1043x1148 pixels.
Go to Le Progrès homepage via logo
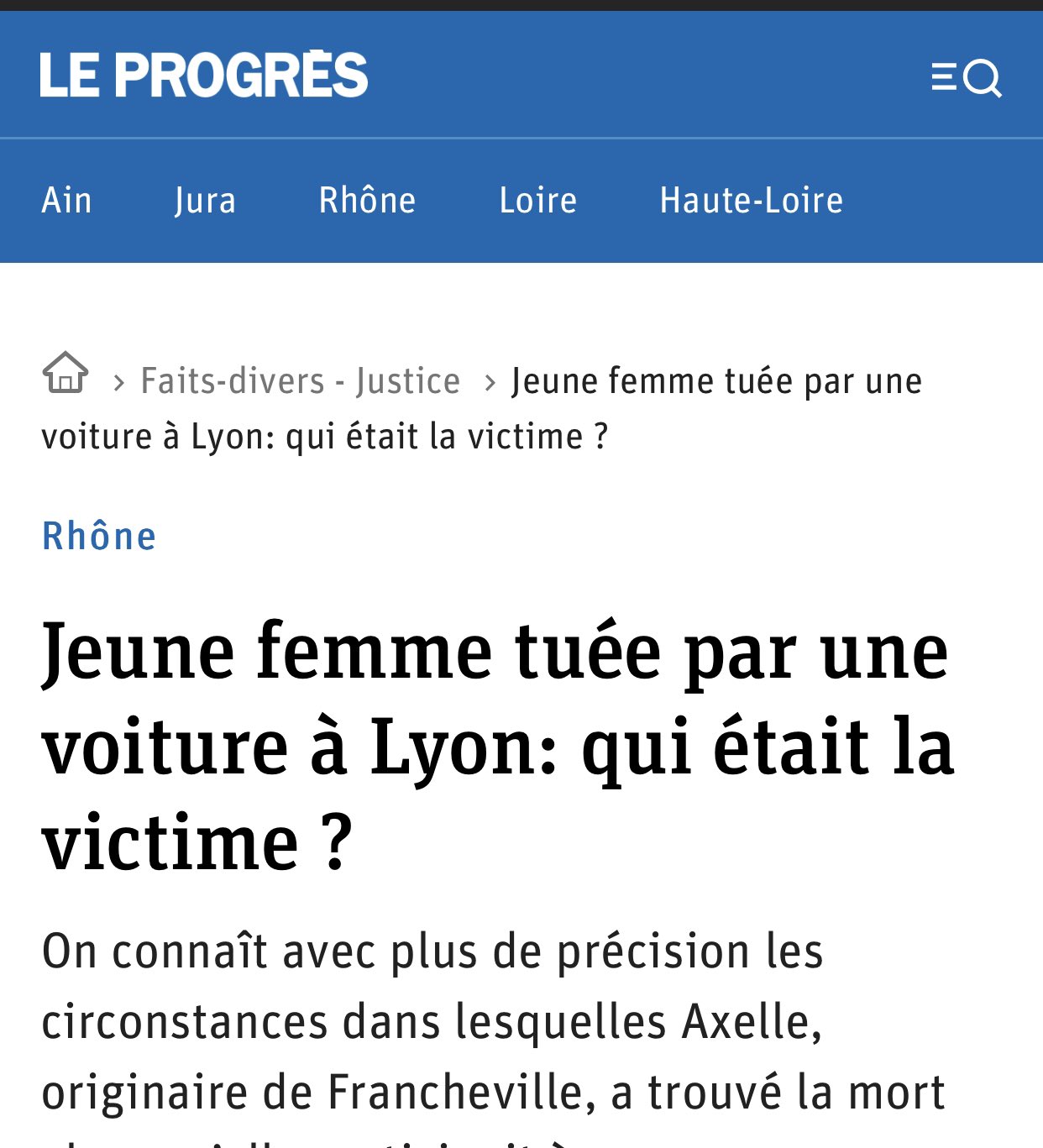[203, 75]
